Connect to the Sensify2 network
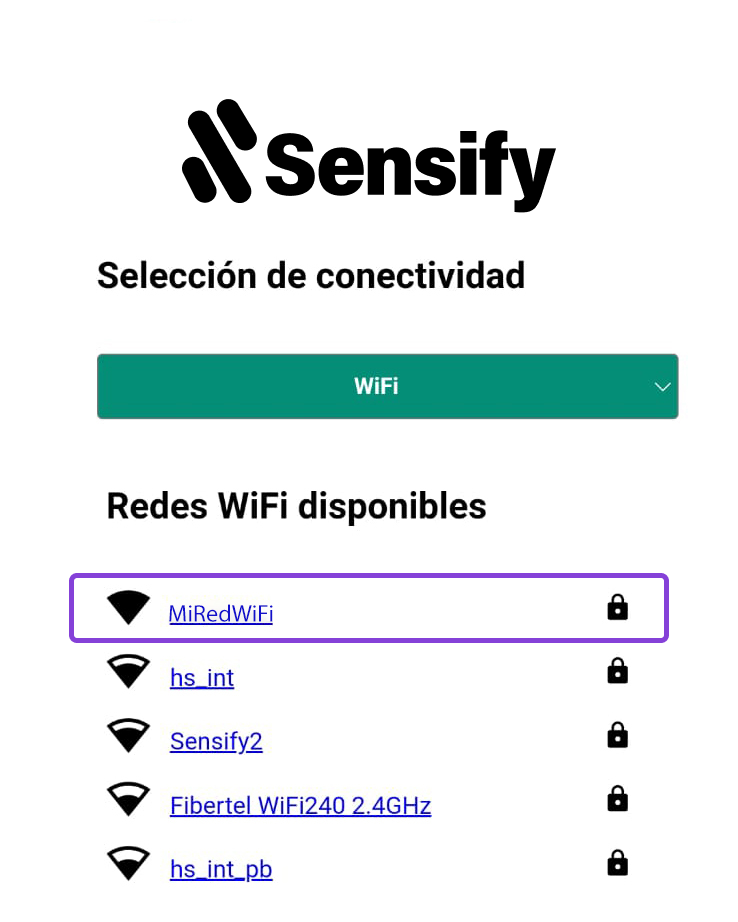738x922 pixels. click(216, 741)
